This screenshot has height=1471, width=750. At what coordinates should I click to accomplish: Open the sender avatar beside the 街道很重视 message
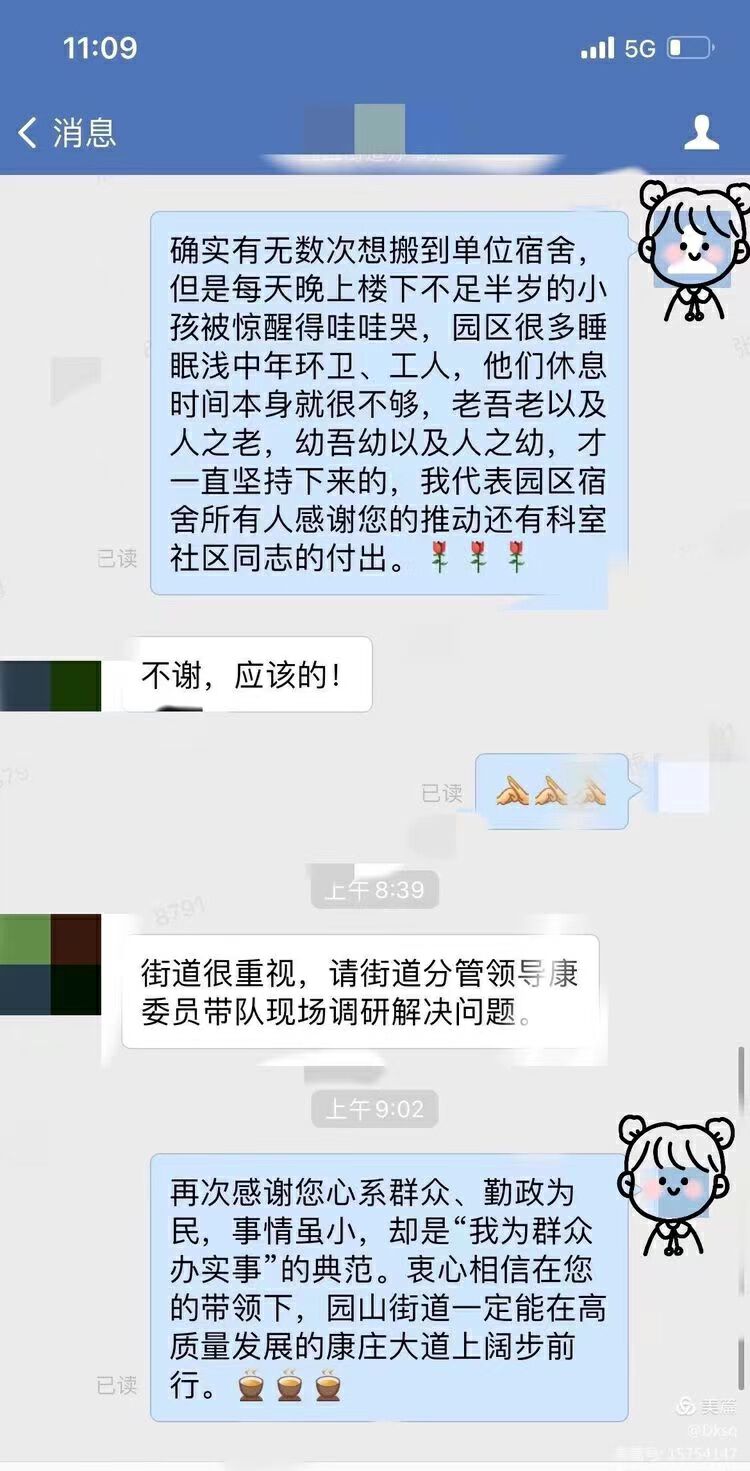click(50, 964)
